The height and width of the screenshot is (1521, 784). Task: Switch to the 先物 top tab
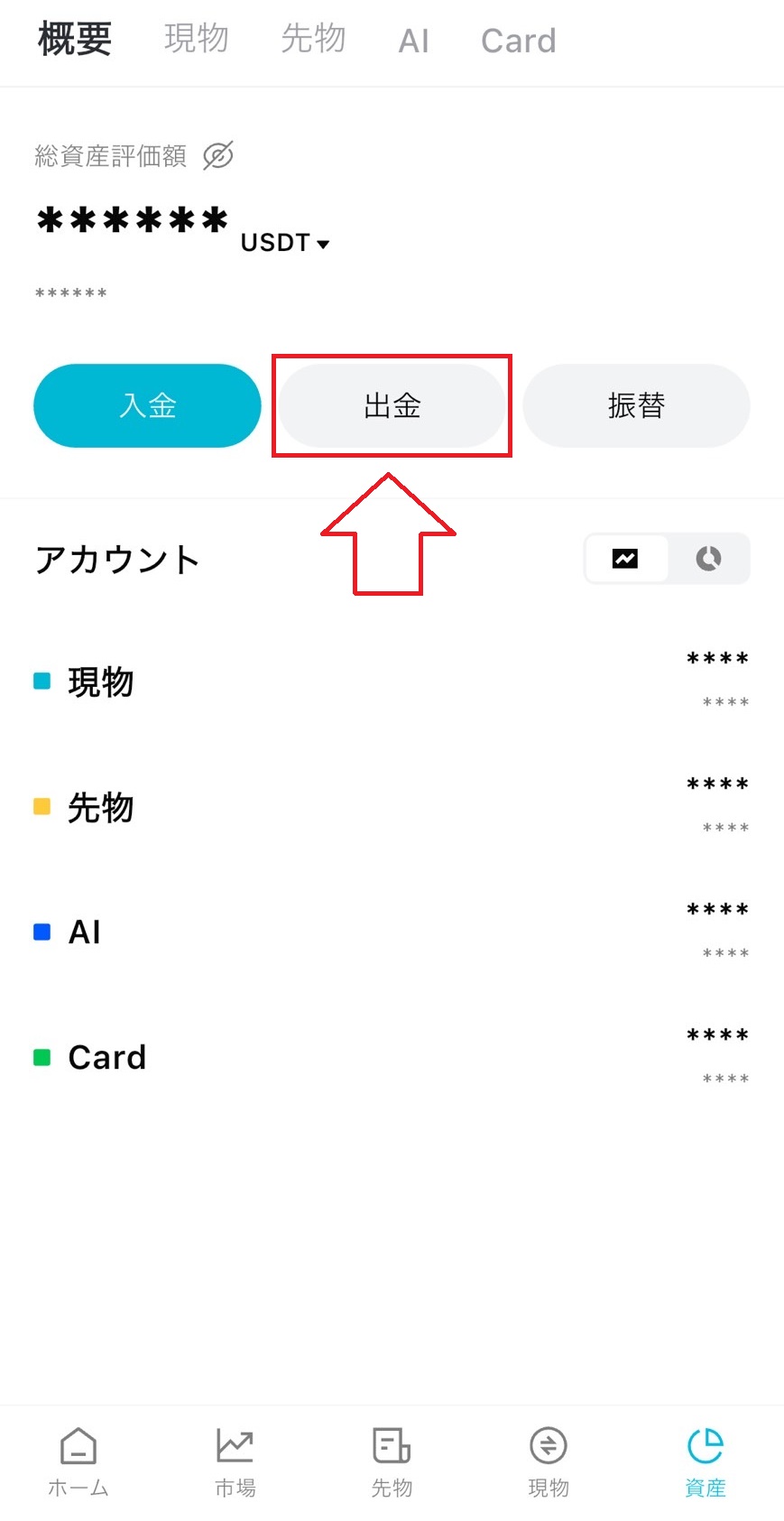click(x=313, y=40)
